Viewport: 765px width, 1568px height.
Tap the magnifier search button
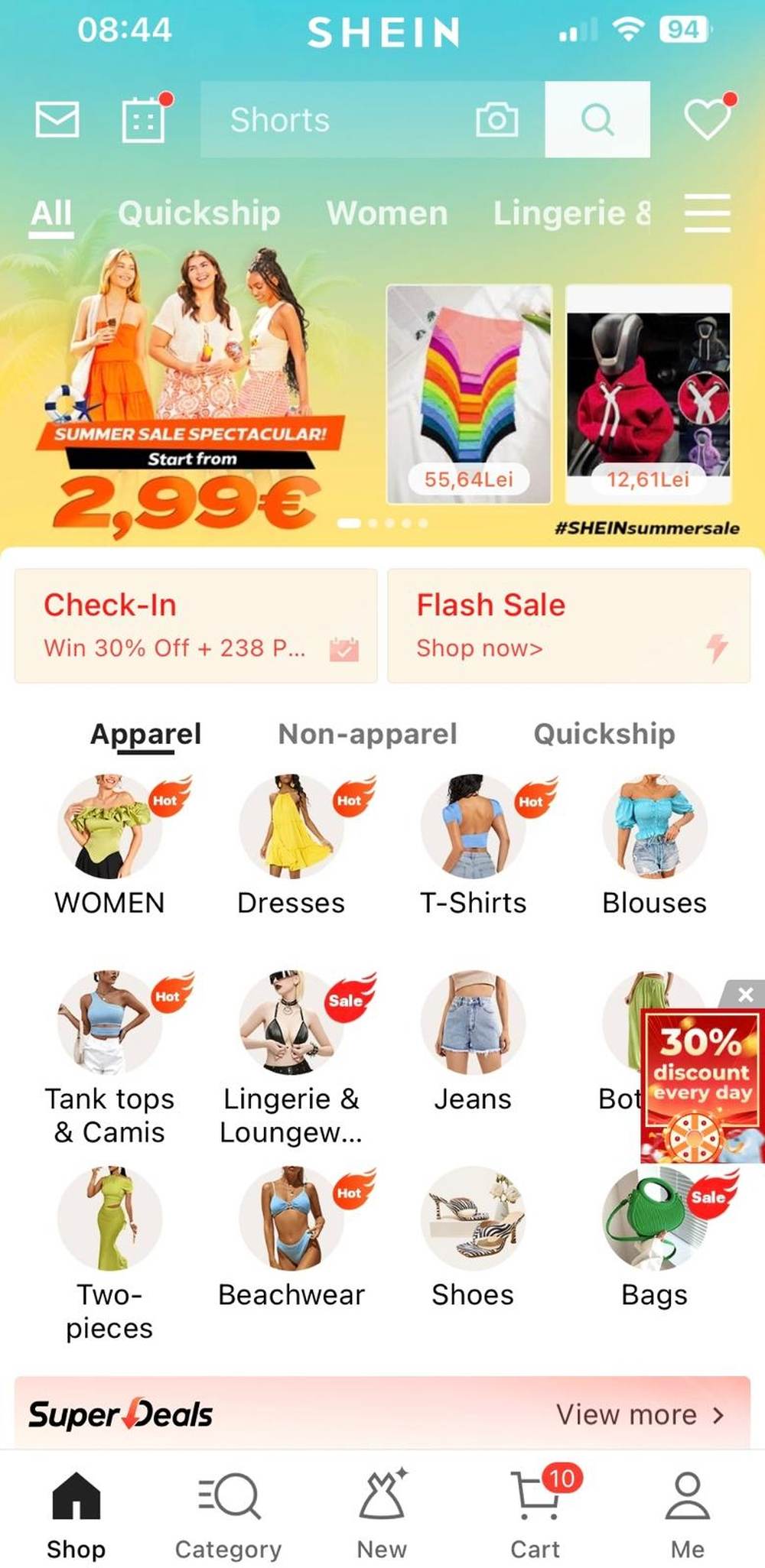(x=597, y=120)
